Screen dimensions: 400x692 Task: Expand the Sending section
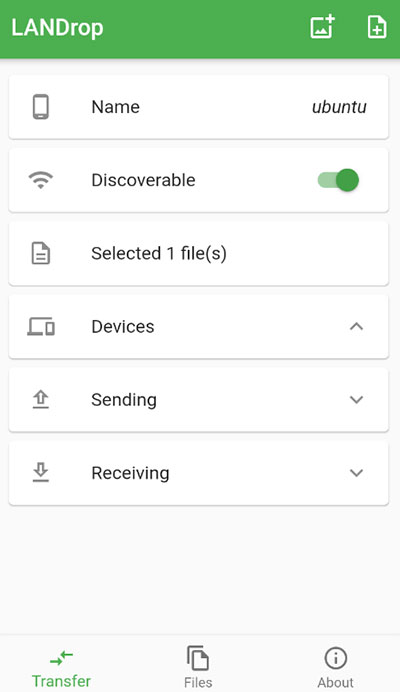[x=199, y=400]
